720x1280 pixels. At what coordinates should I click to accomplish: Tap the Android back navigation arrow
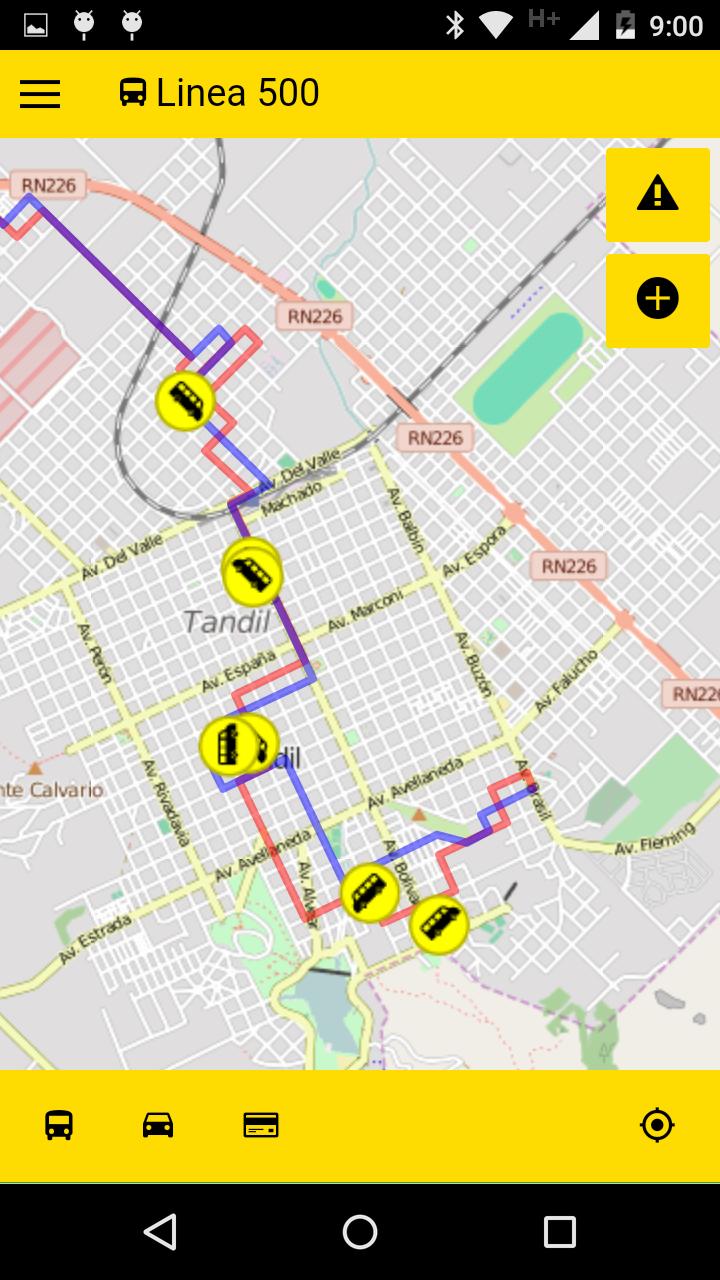pyautogui.click(x=160, y=1233)
